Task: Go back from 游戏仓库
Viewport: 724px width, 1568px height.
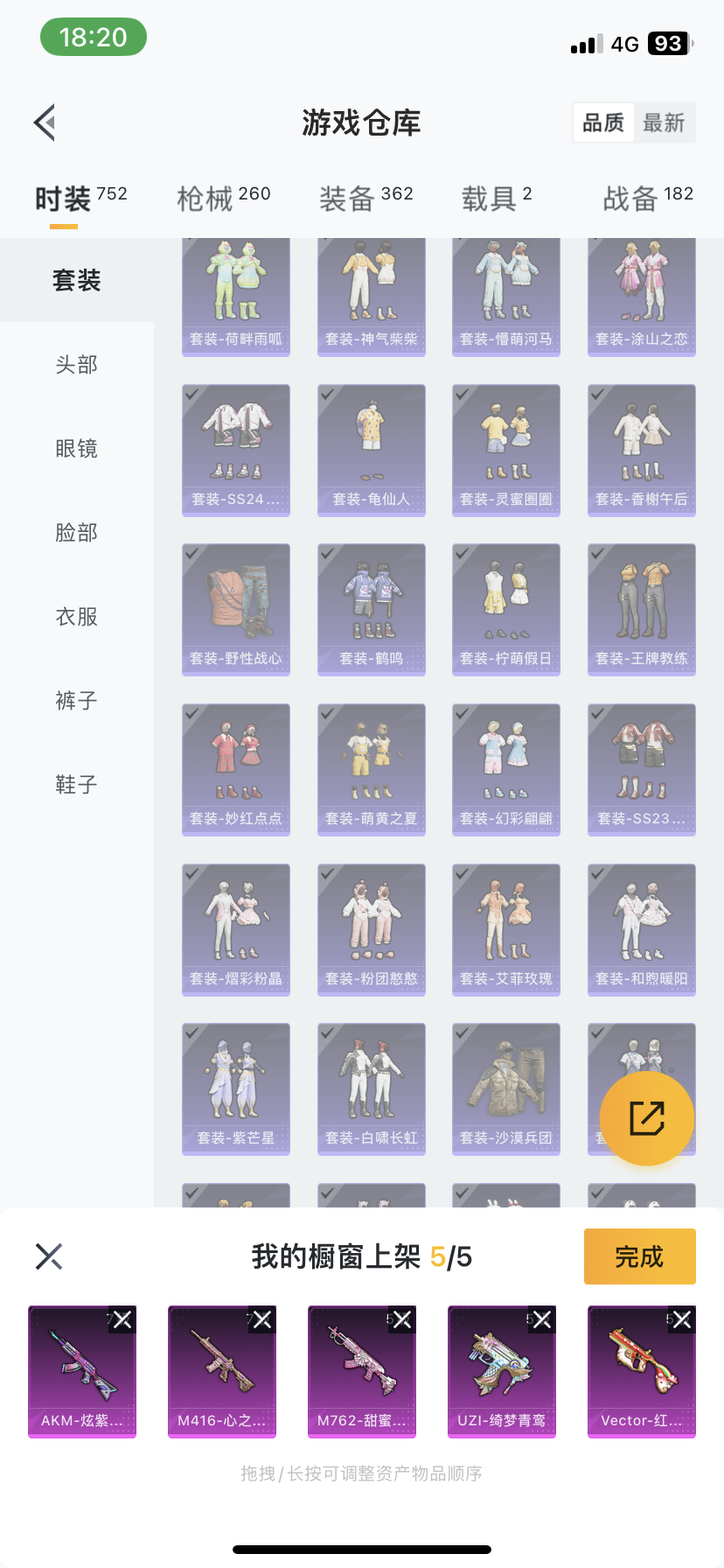Action: click(x=45, y=122)
